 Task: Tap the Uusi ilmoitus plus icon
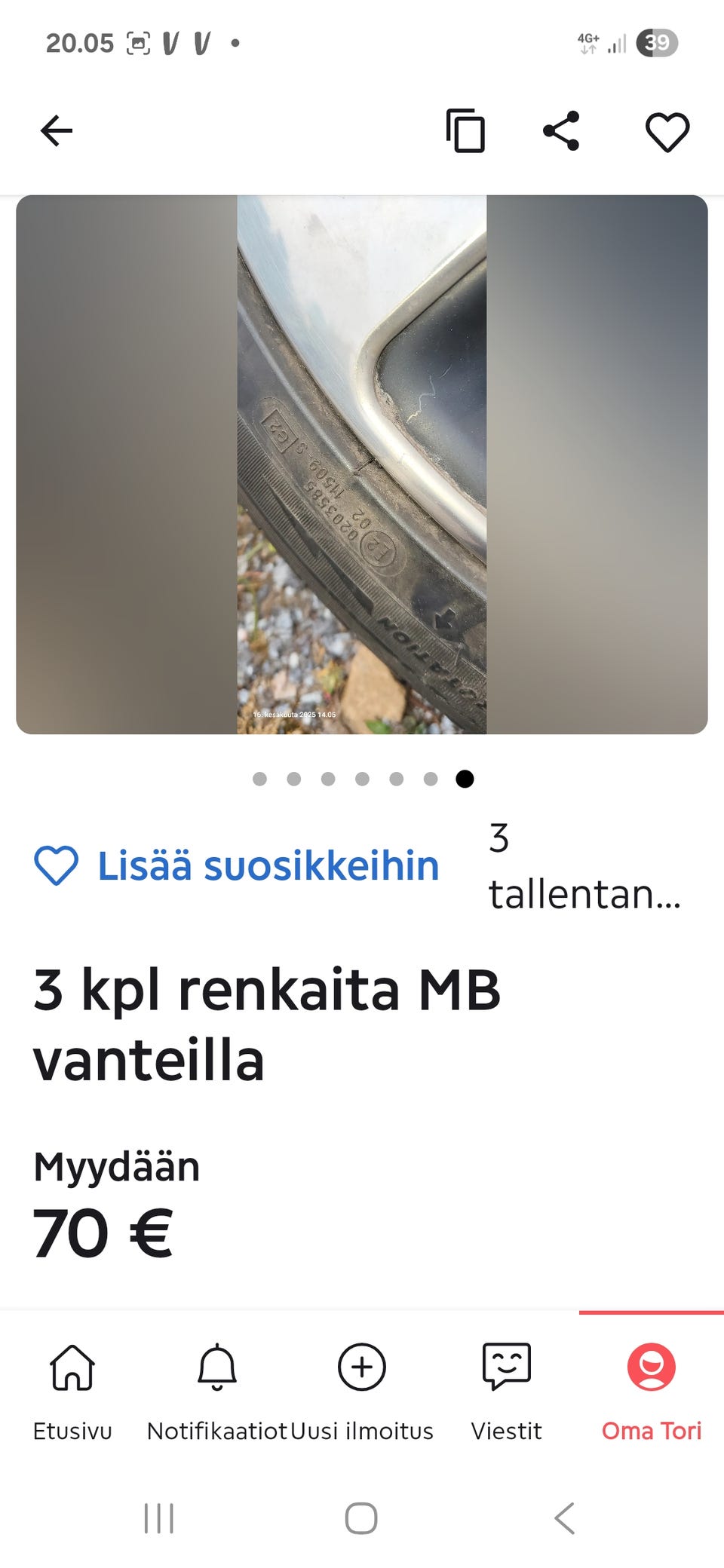361,1367
